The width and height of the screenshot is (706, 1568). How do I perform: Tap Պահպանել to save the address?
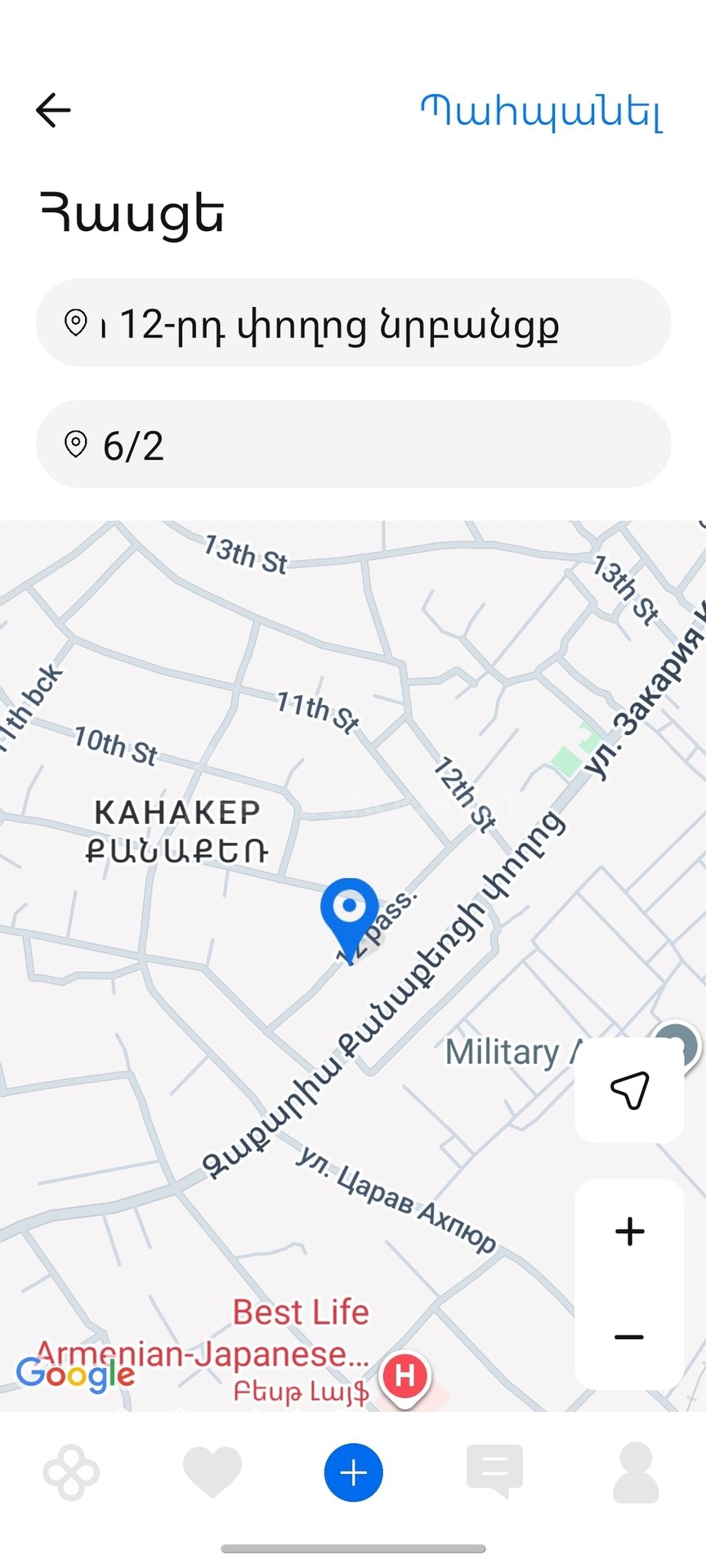(540, 111)
